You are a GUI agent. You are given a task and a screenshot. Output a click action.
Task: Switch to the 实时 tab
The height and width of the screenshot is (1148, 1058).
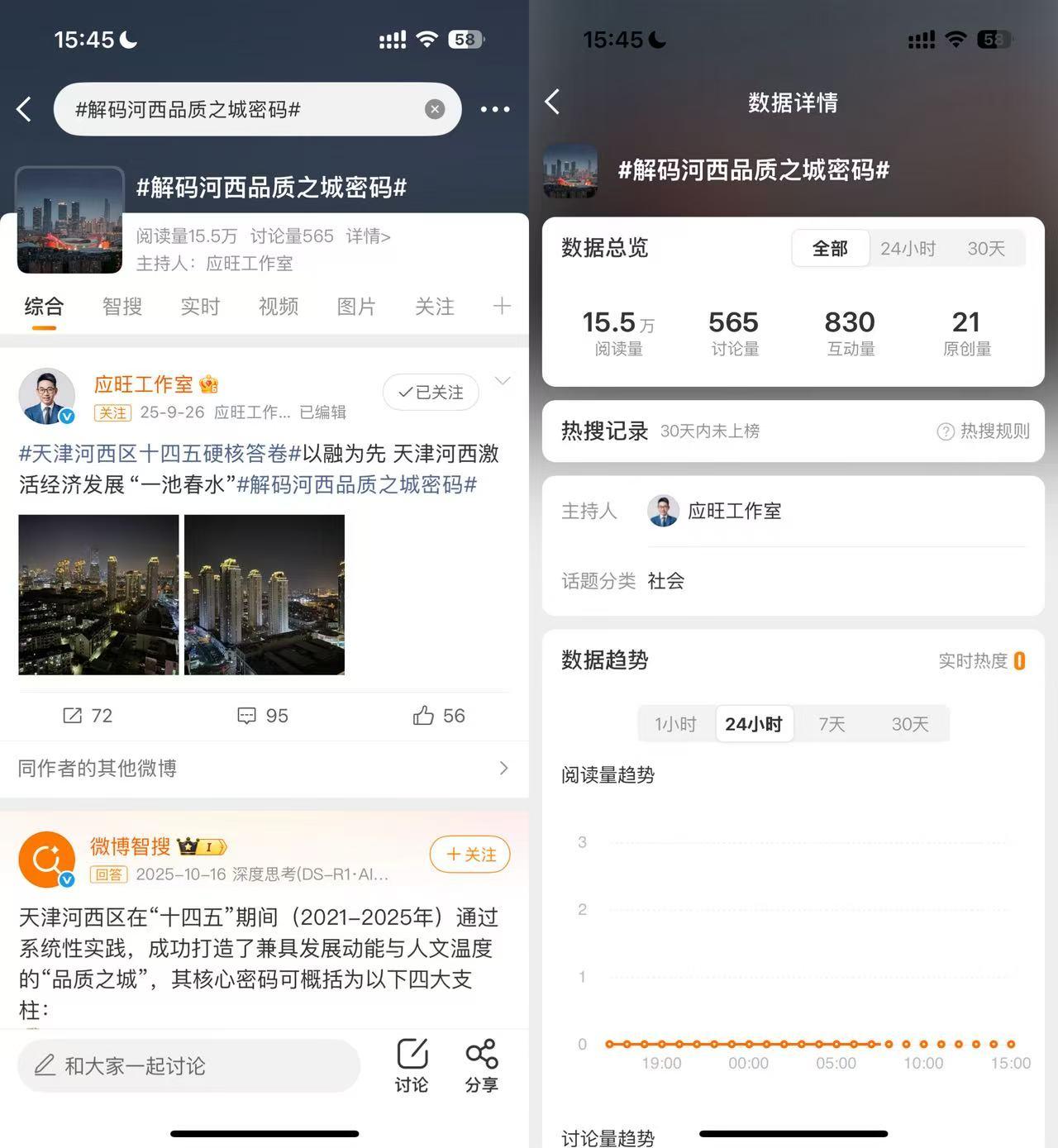click(x=200, y=307)
